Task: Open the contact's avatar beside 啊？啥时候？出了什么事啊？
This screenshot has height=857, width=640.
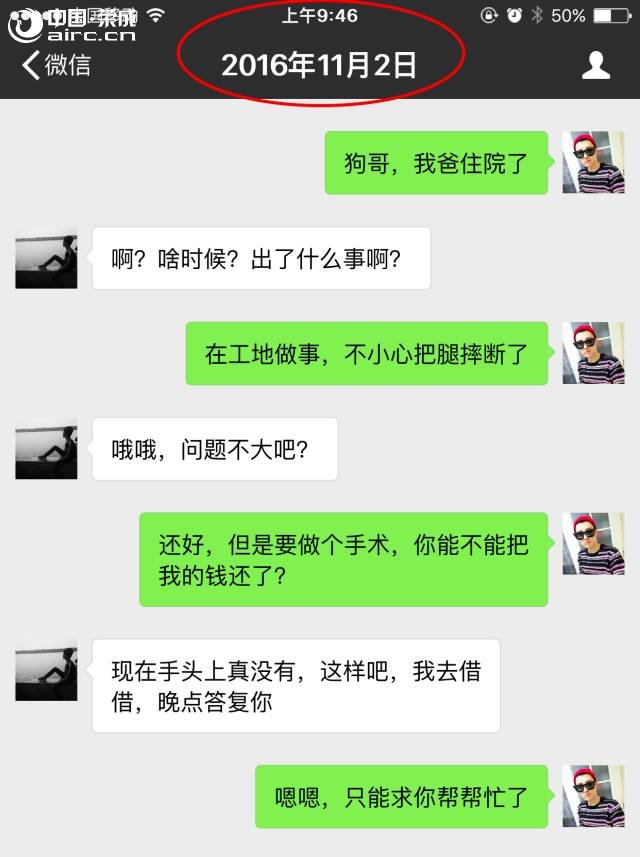Action: [46, 258]
